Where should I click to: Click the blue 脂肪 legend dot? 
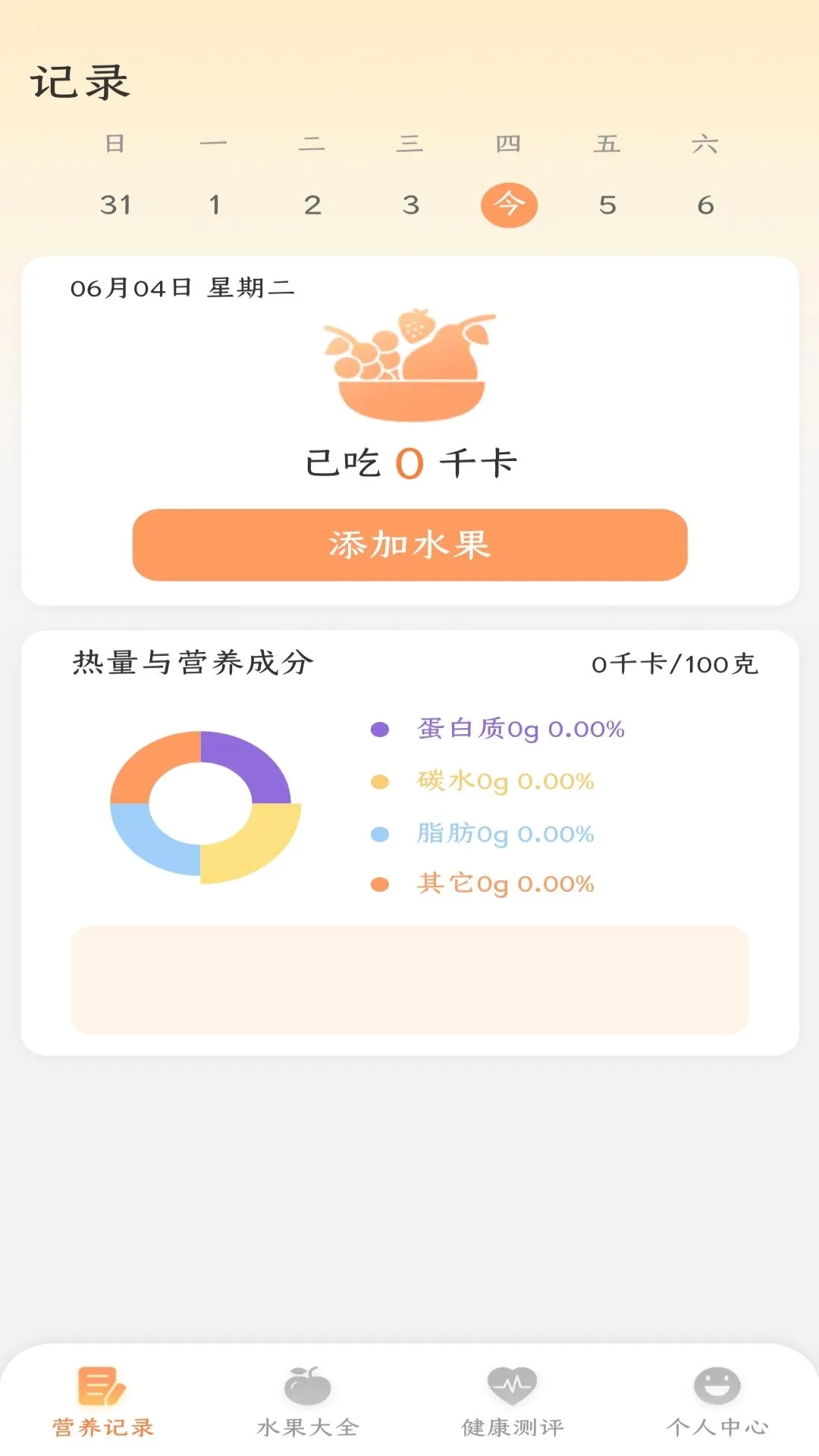378,833
